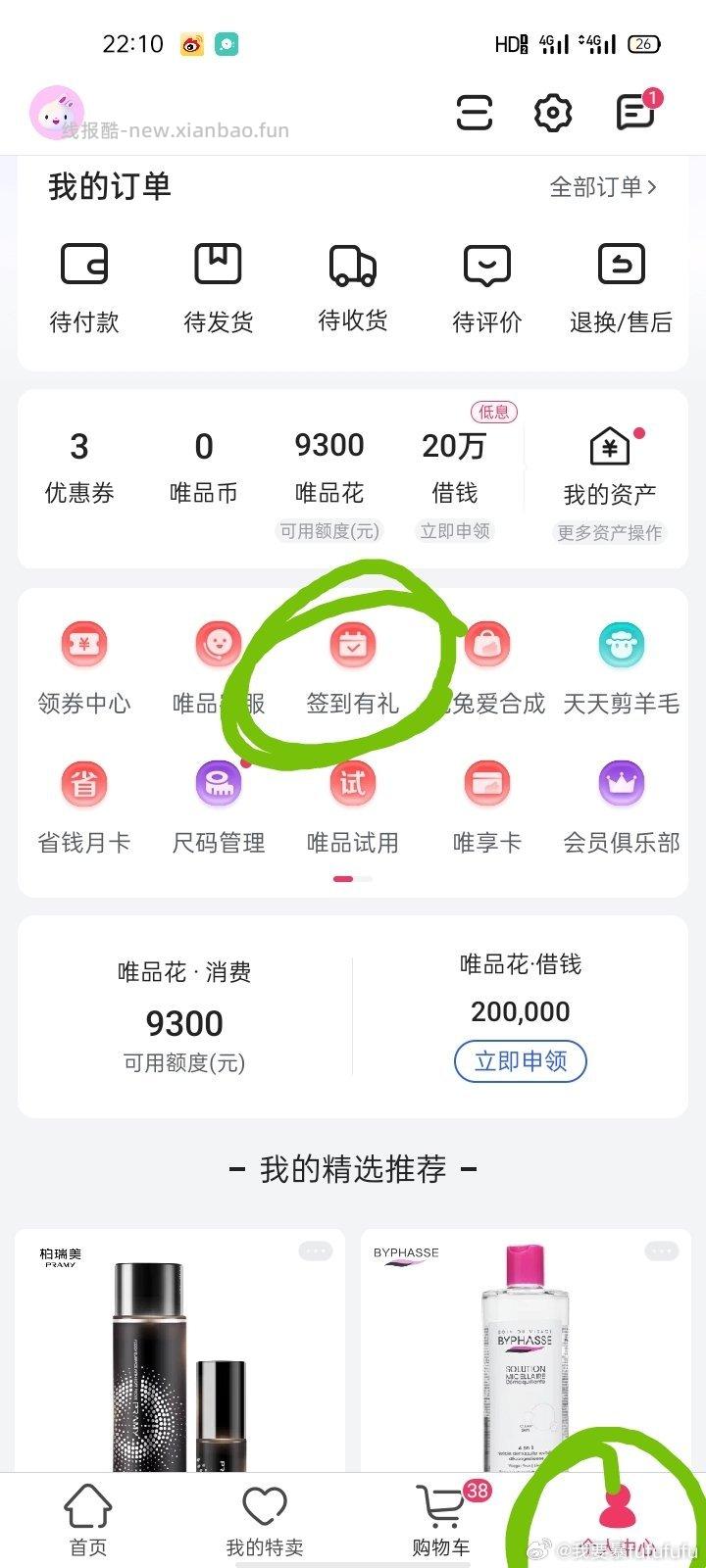Screen dimensions: 706x1568
Task: Tap the 立即申领 apply button
Action: (520, 1061)
